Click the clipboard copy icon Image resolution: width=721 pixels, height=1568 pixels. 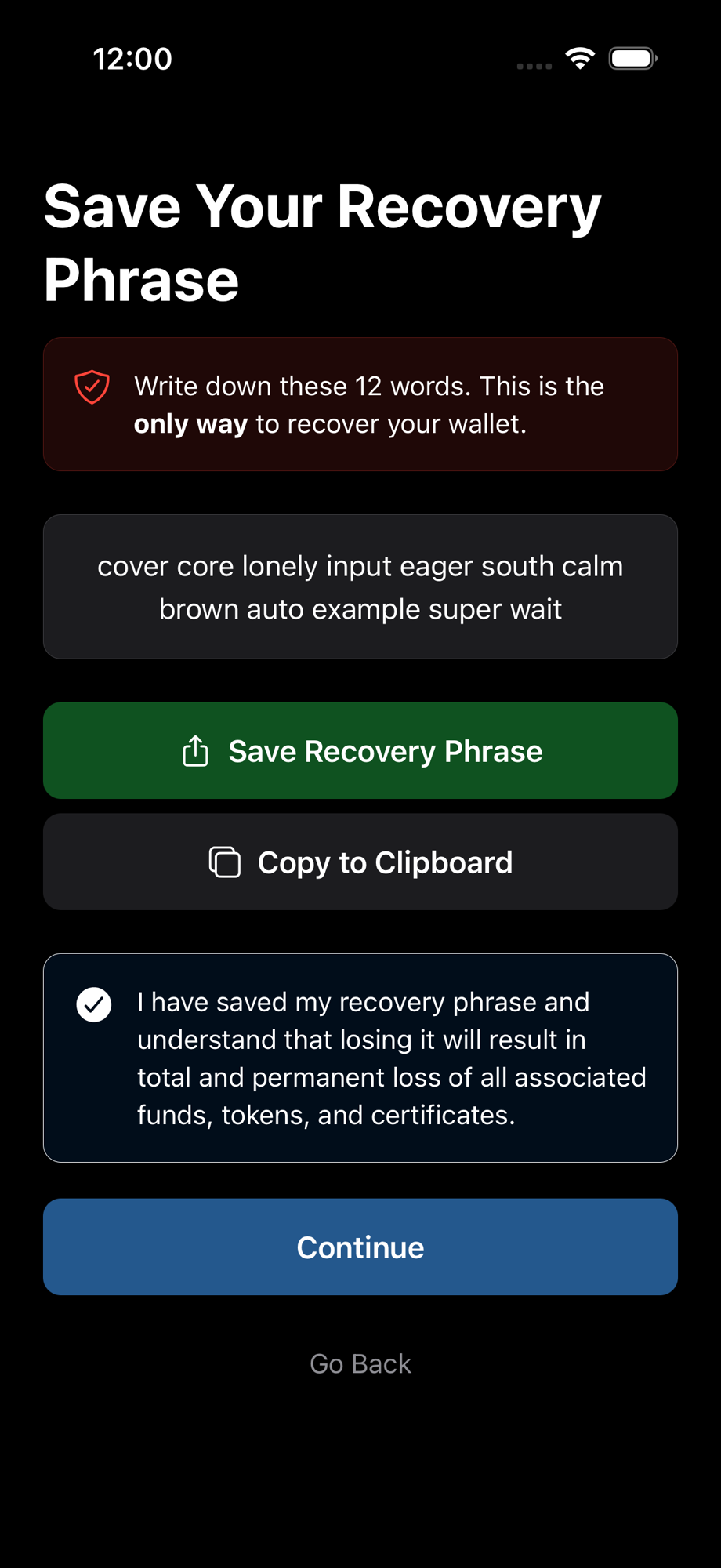[225, 862]
